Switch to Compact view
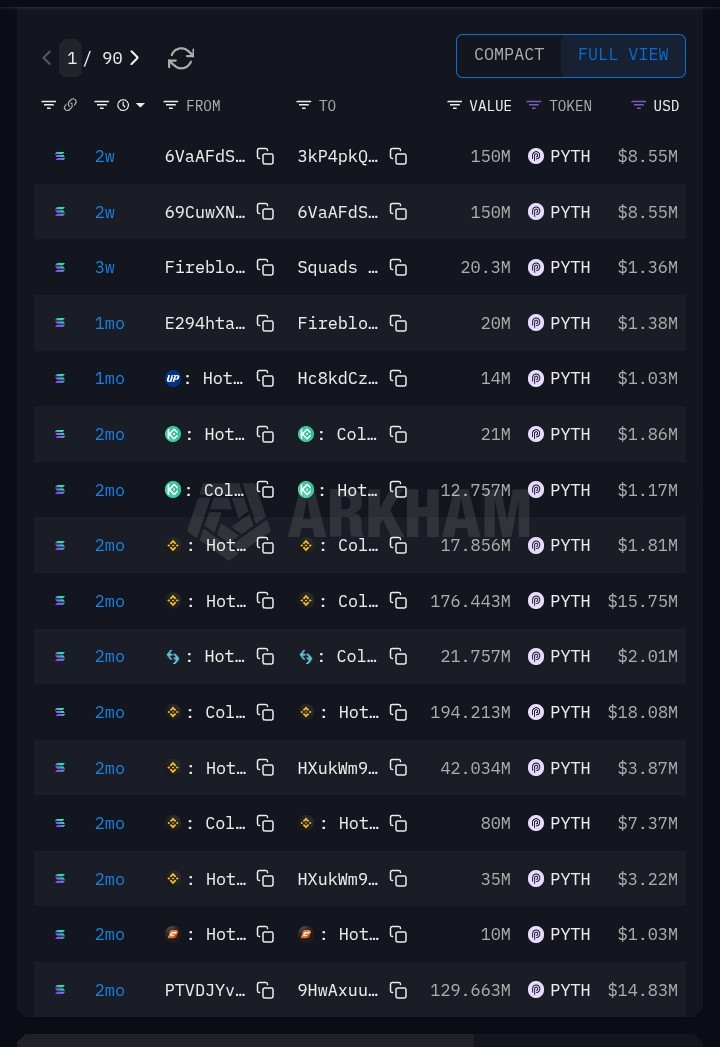 tap(509, 55)
